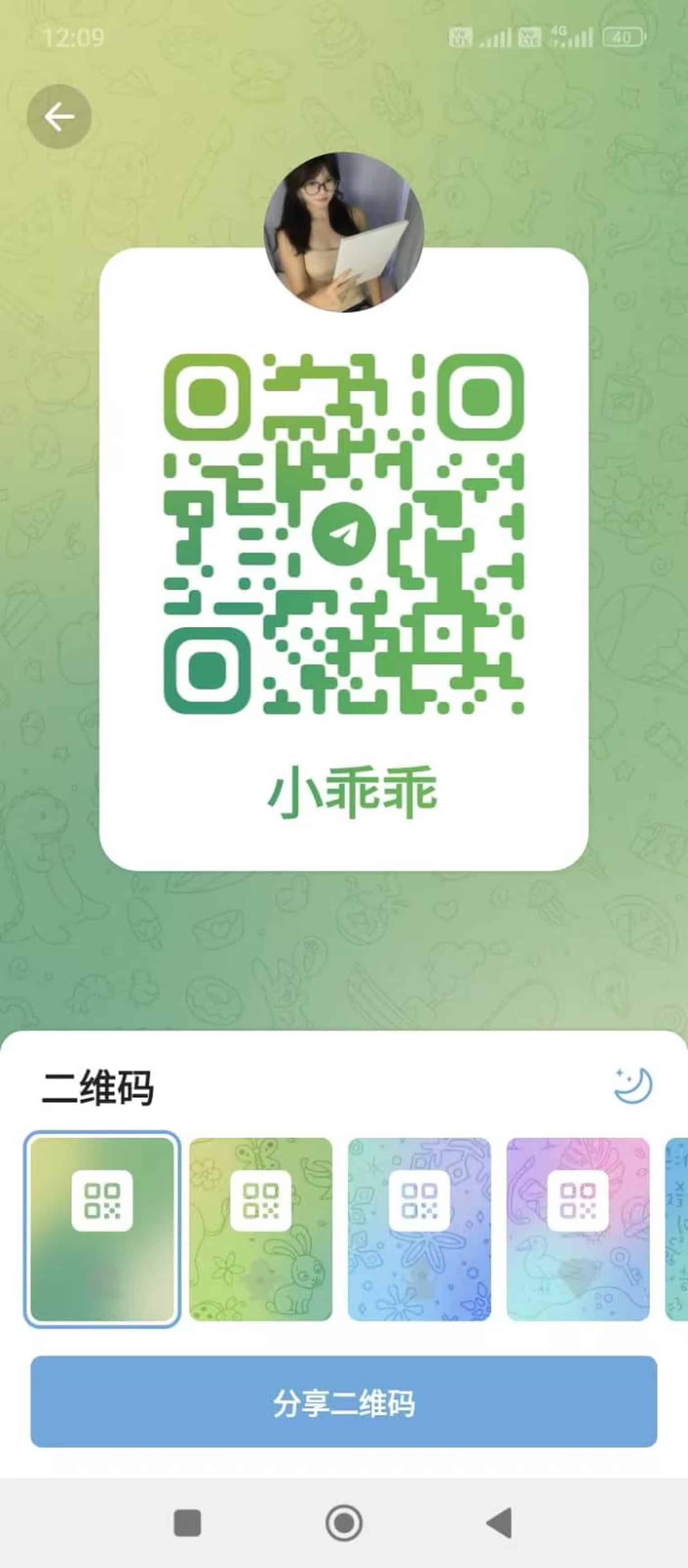This screenshot has width=688, height=1568.
Task: Choose the rabbit pattern QR theme
Action: [x=261, y=1229]
